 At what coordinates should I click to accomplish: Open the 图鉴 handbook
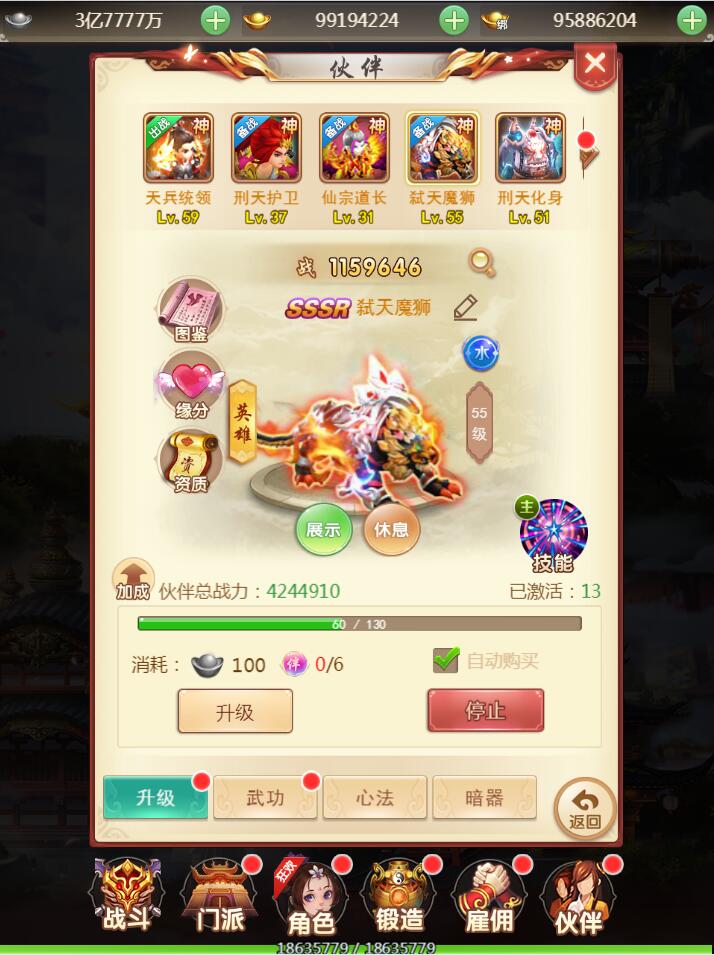pos(190,308)
